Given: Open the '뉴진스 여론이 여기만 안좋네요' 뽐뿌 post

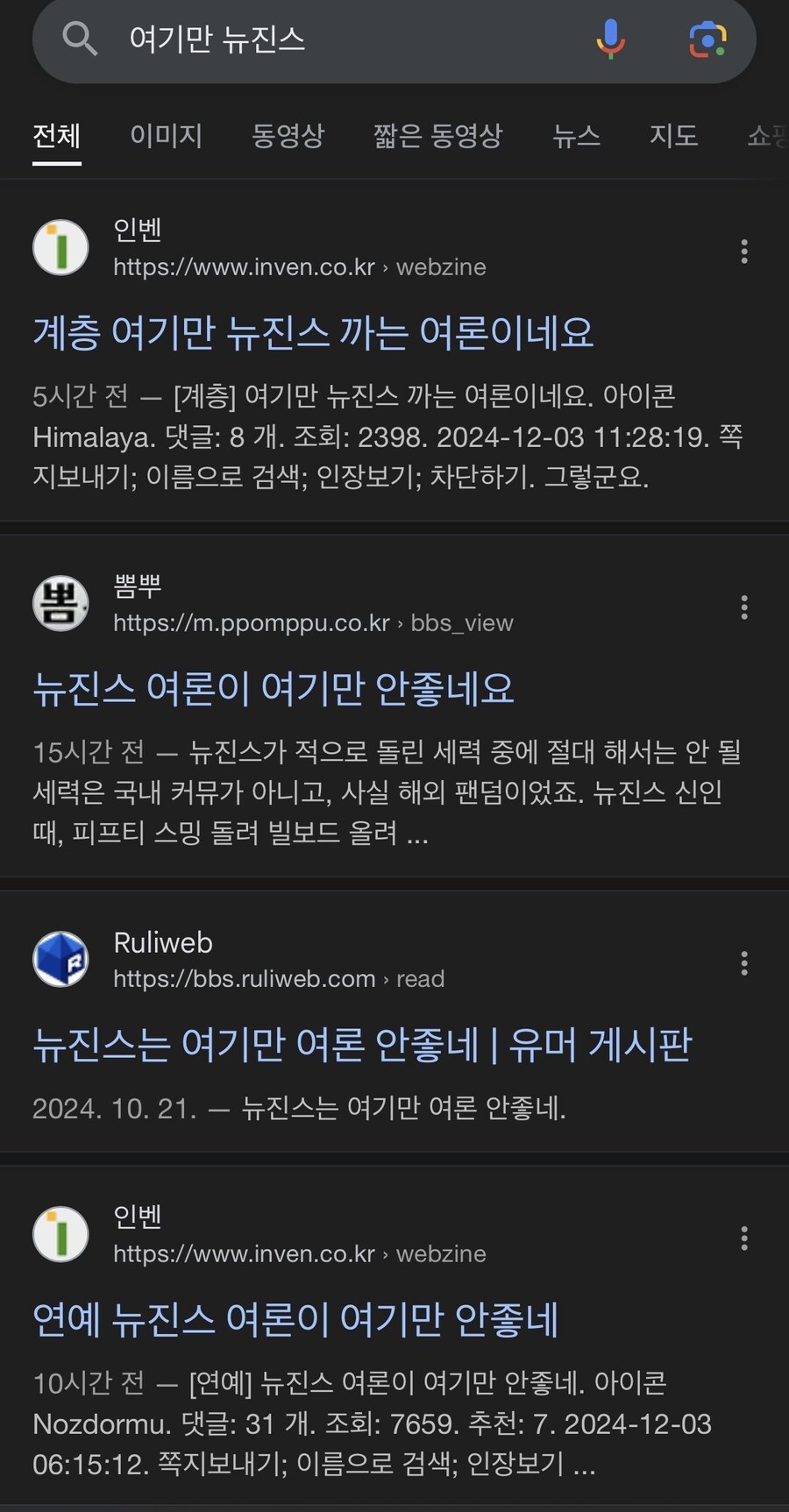Looking at the screenshot, I should pyautogui.click(x=275, y=690).
